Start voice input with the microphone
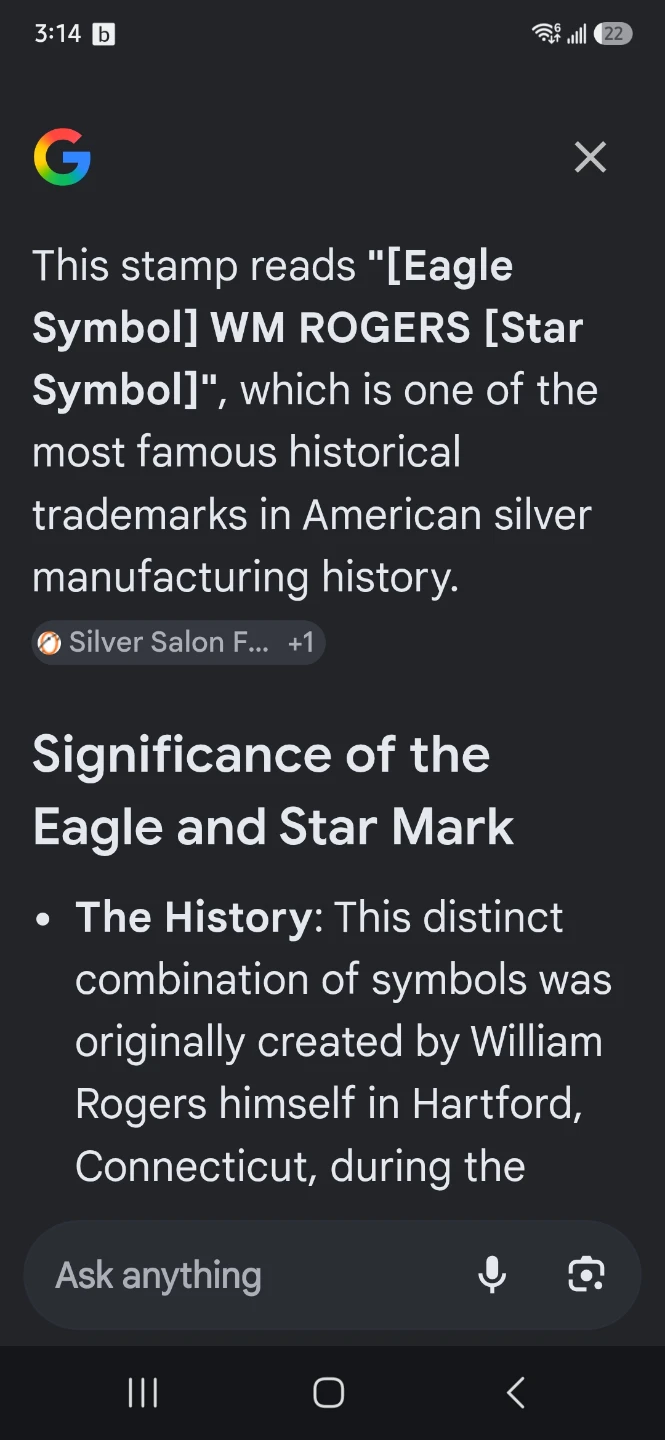The image size is (665, 1440). tap(492, 1275)
